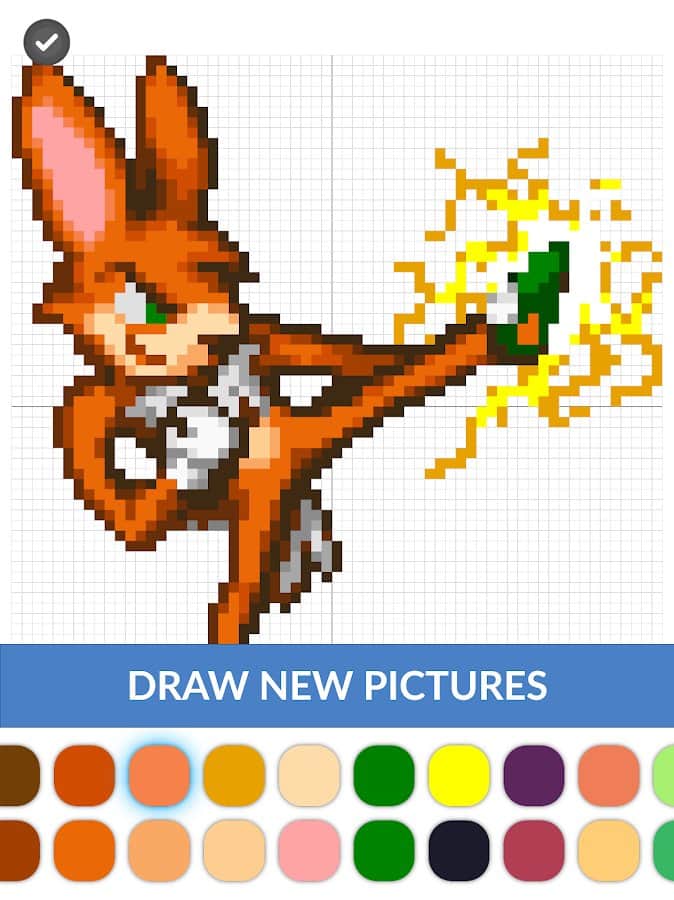Choose the salmon swatch next to purple

[609, 775]
